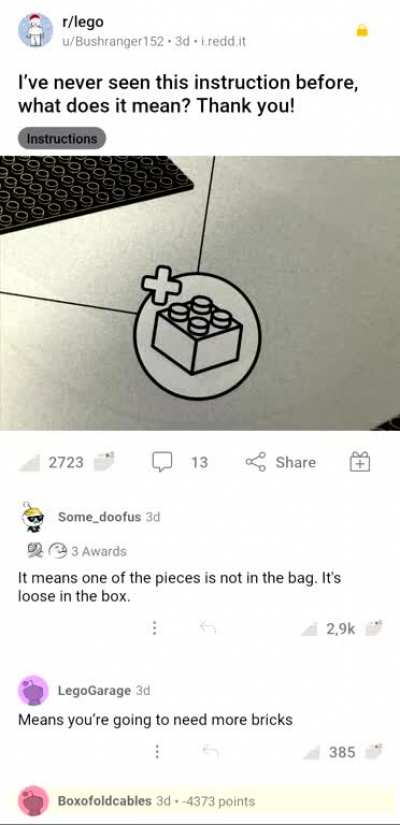Expand the collapsed Boxofoldcables comment
The image size is (400, 825).
(200, 801)
